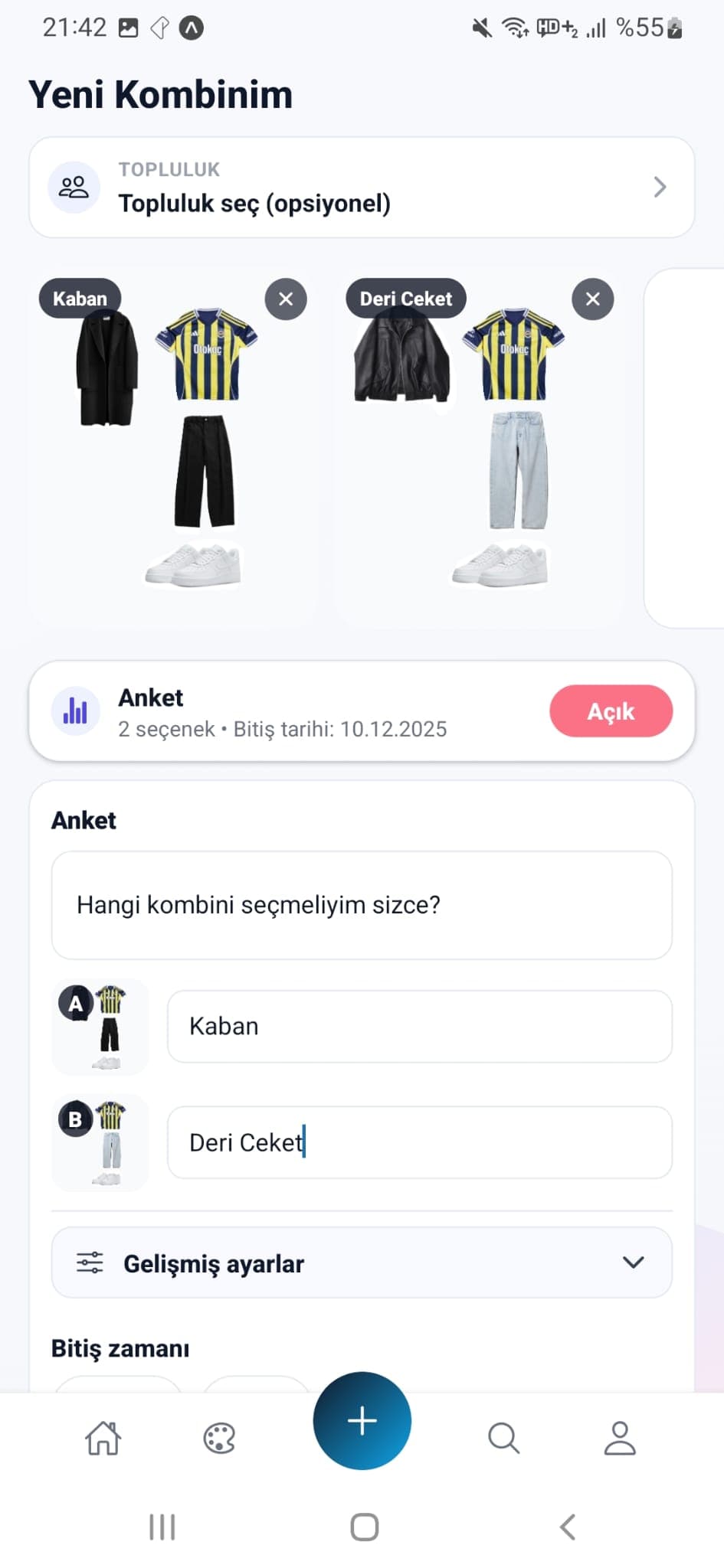724x1568 pixels.
Task: Click the Deri Ceket option text field
Action: (419, 1142)
